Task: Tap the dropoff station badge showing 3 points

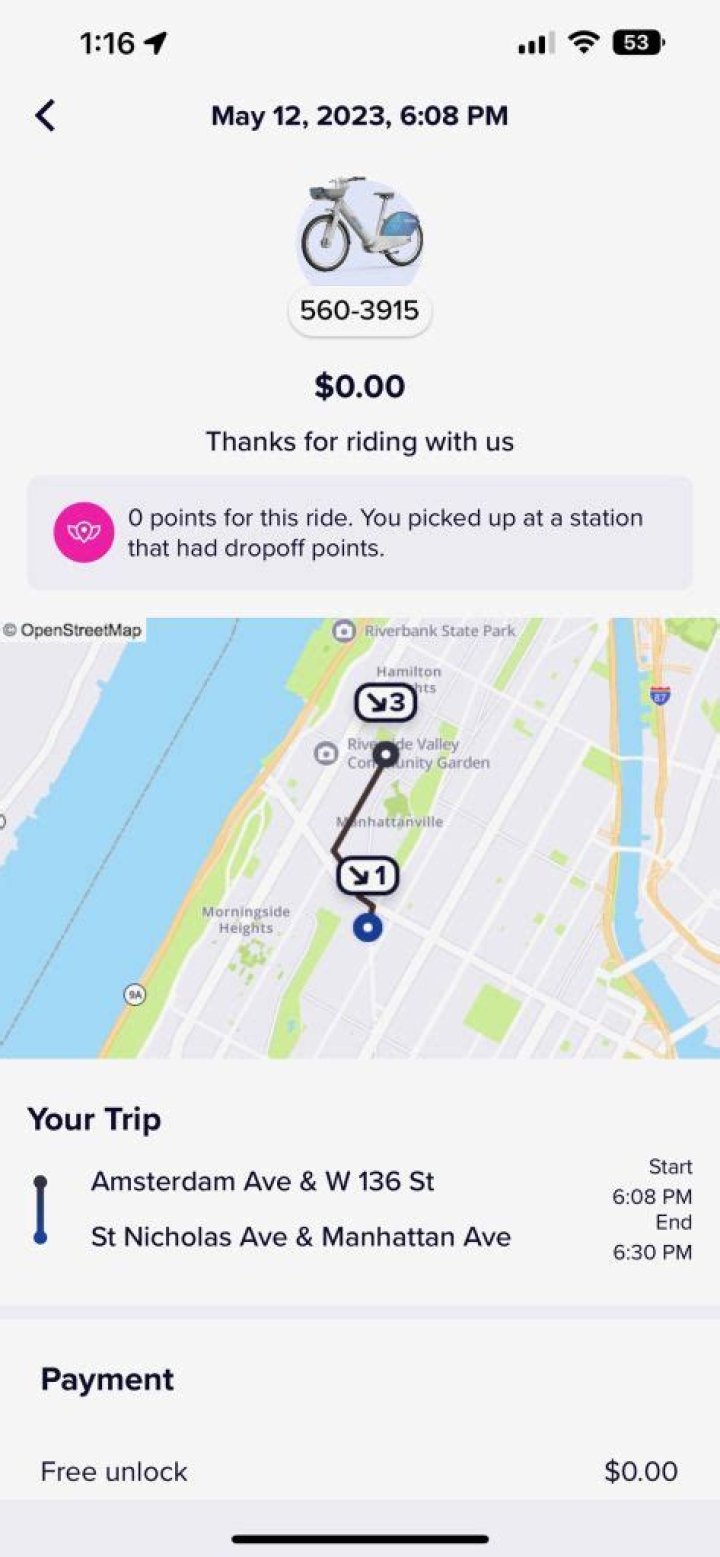Action: [385, 701]
